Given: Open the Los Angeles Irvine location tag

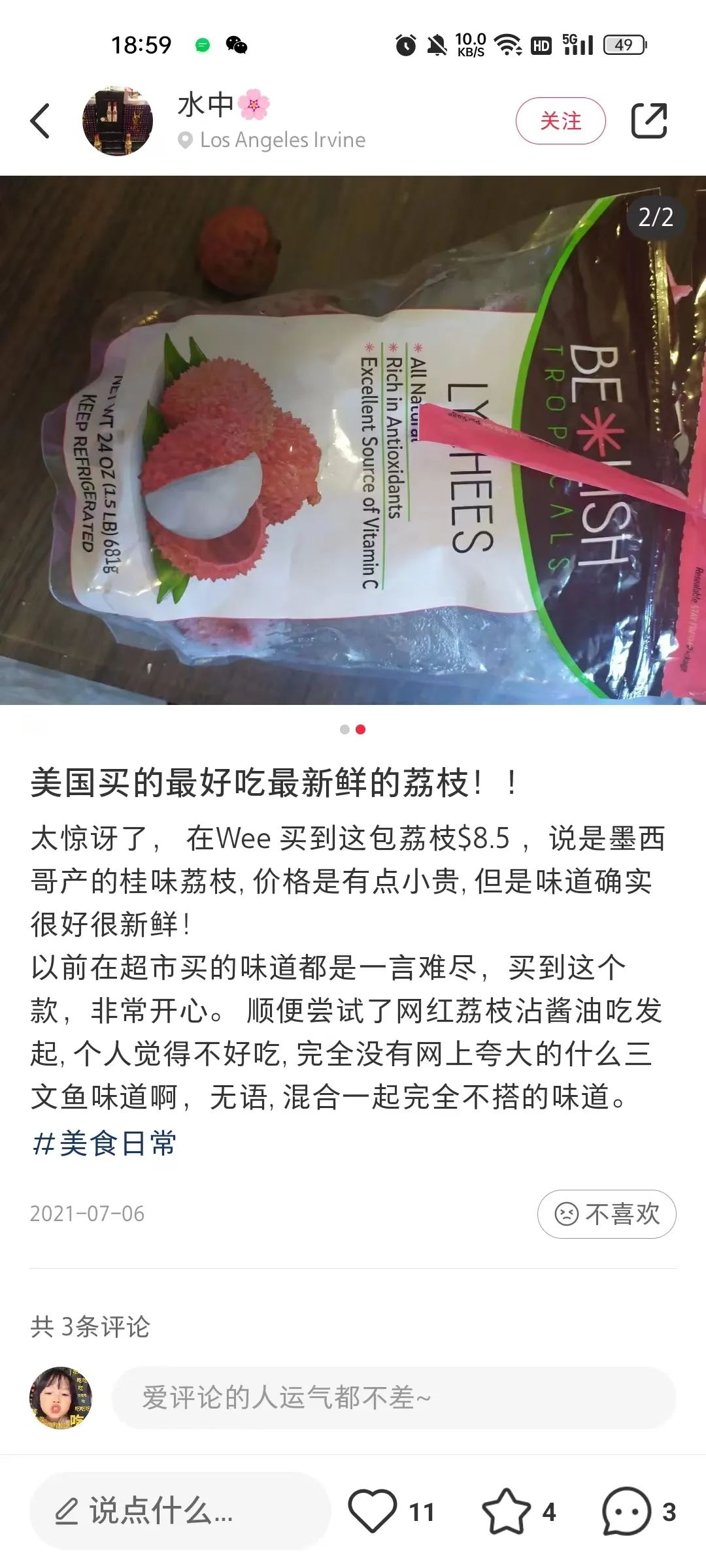Looking at the screenshot, I should point(272,140).
